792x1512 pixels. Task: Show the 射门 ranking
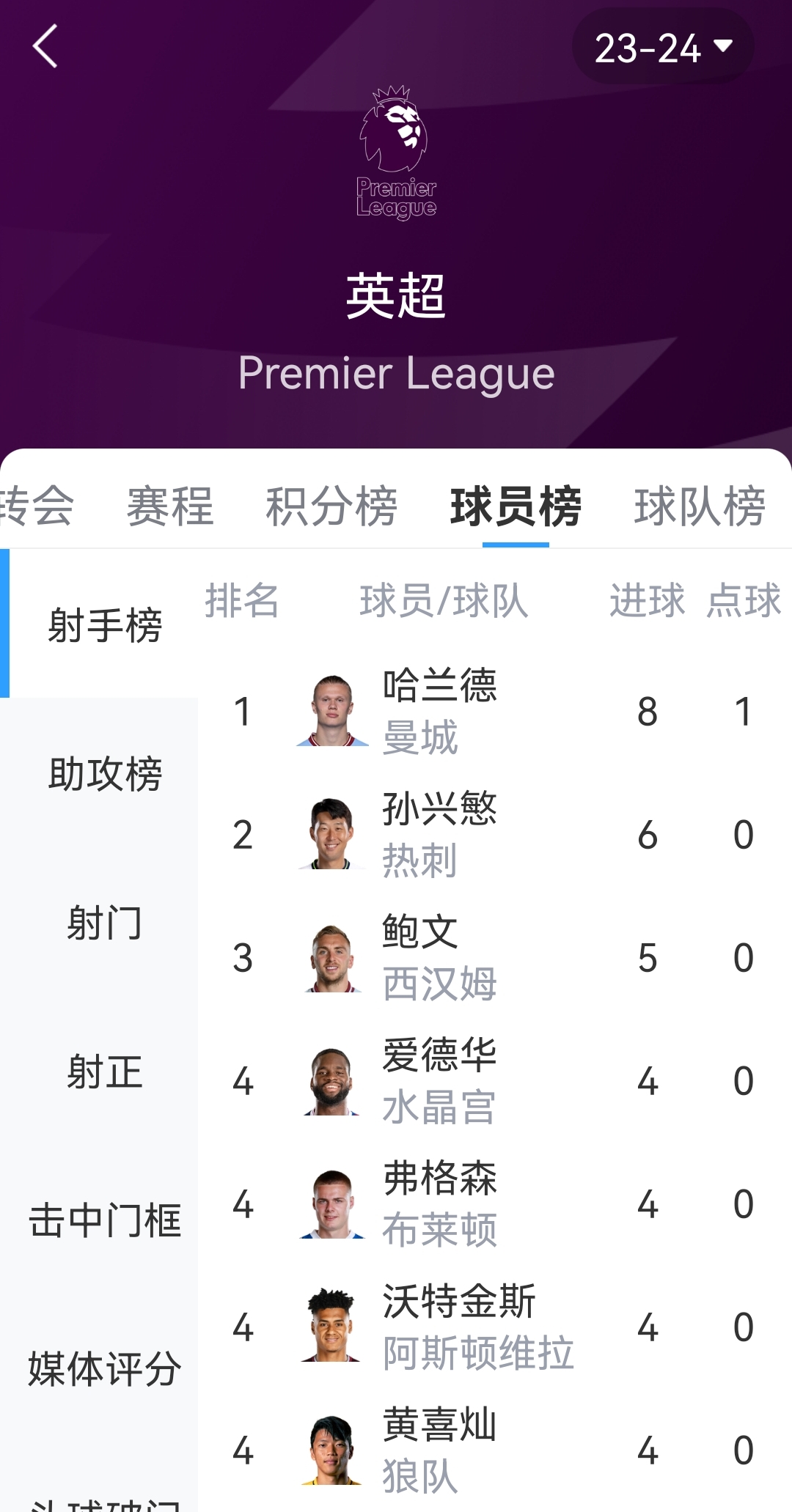click(x=104, y=922)
